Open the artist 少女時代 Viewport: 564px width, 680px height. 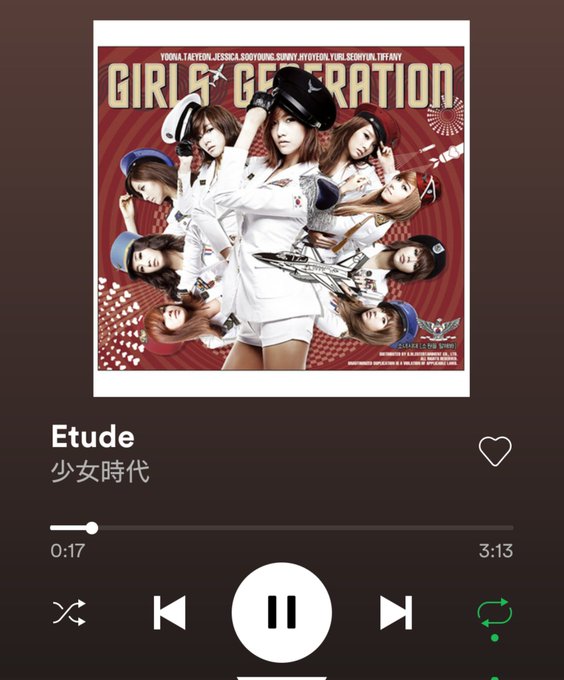101,471
